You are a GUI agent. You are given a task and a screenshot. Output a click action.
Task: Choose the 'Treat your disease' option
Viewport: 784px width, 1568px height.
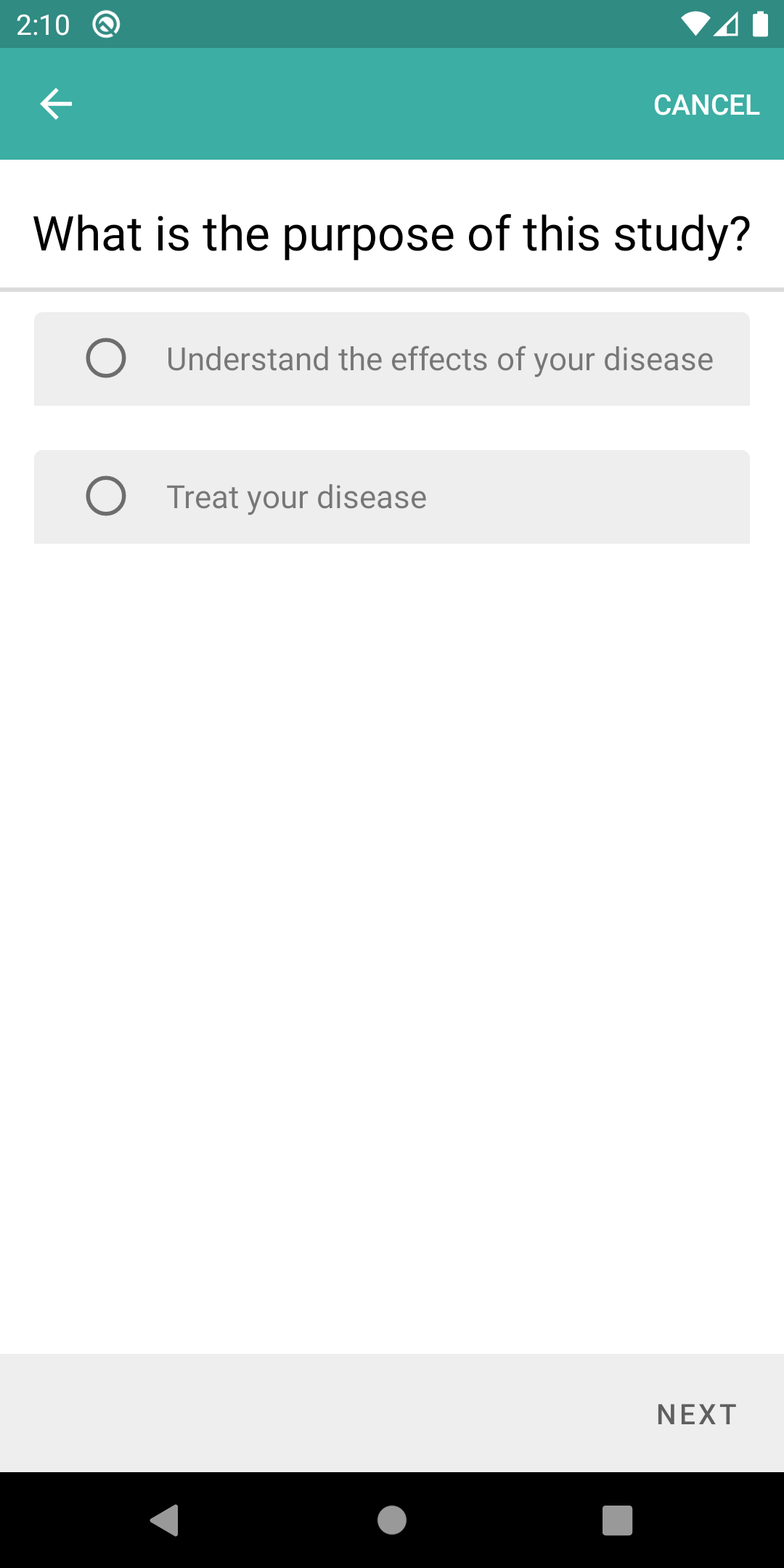(x=392, y=497)
